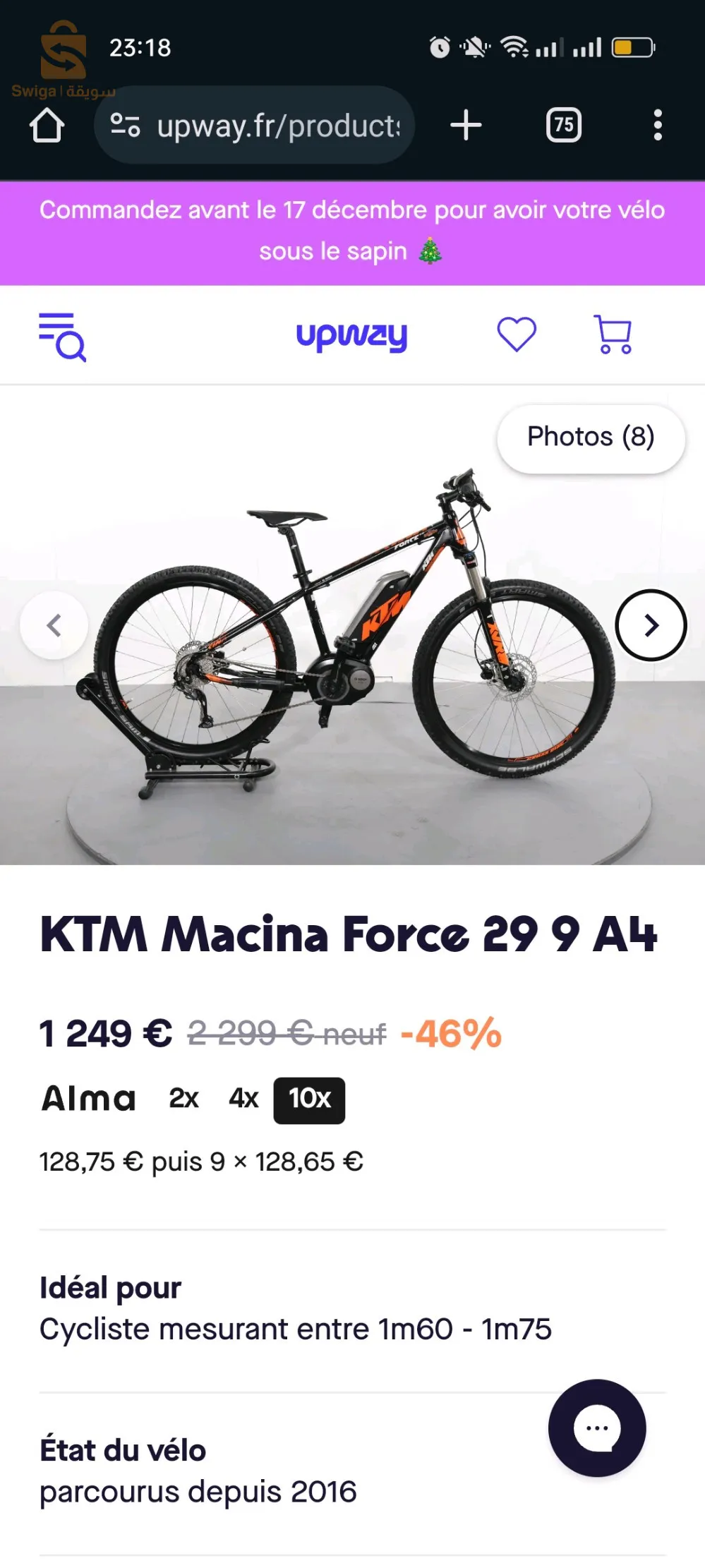The height and width of the screenshot is (1568, 705).
Task: Select the 10x Alma payment option
Action: tap(308, 1099)
